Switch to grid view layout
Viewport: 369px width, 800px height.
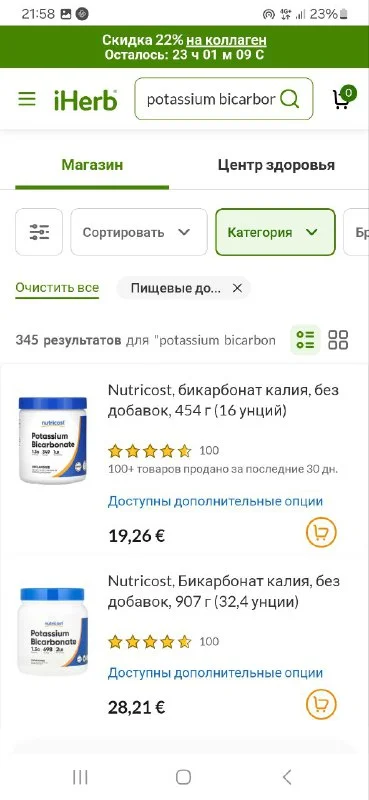click(338, 340)
